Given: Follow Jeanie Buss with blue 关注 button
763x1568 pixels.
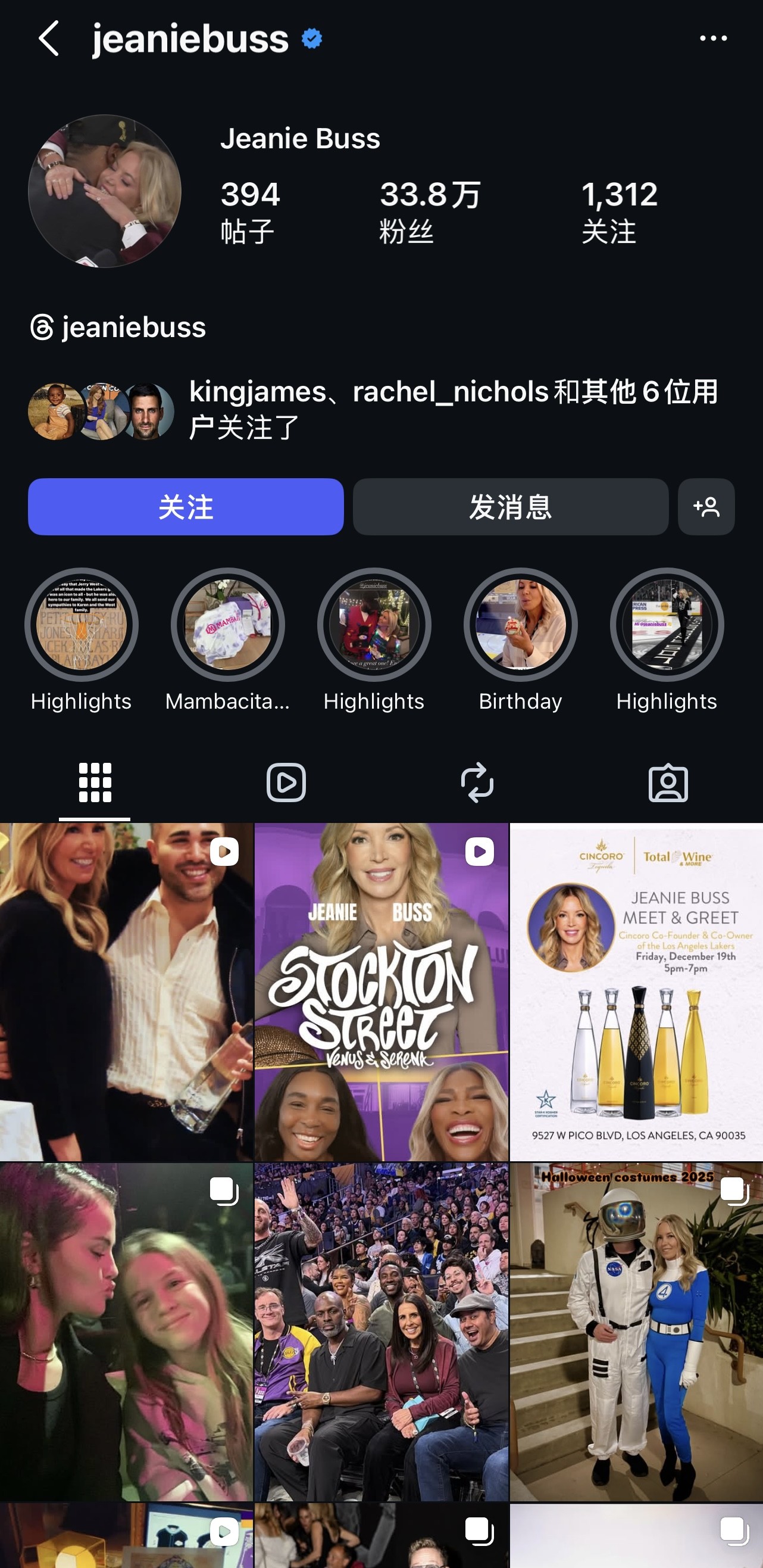Looking at the screenshot, I should click(186, 506).
